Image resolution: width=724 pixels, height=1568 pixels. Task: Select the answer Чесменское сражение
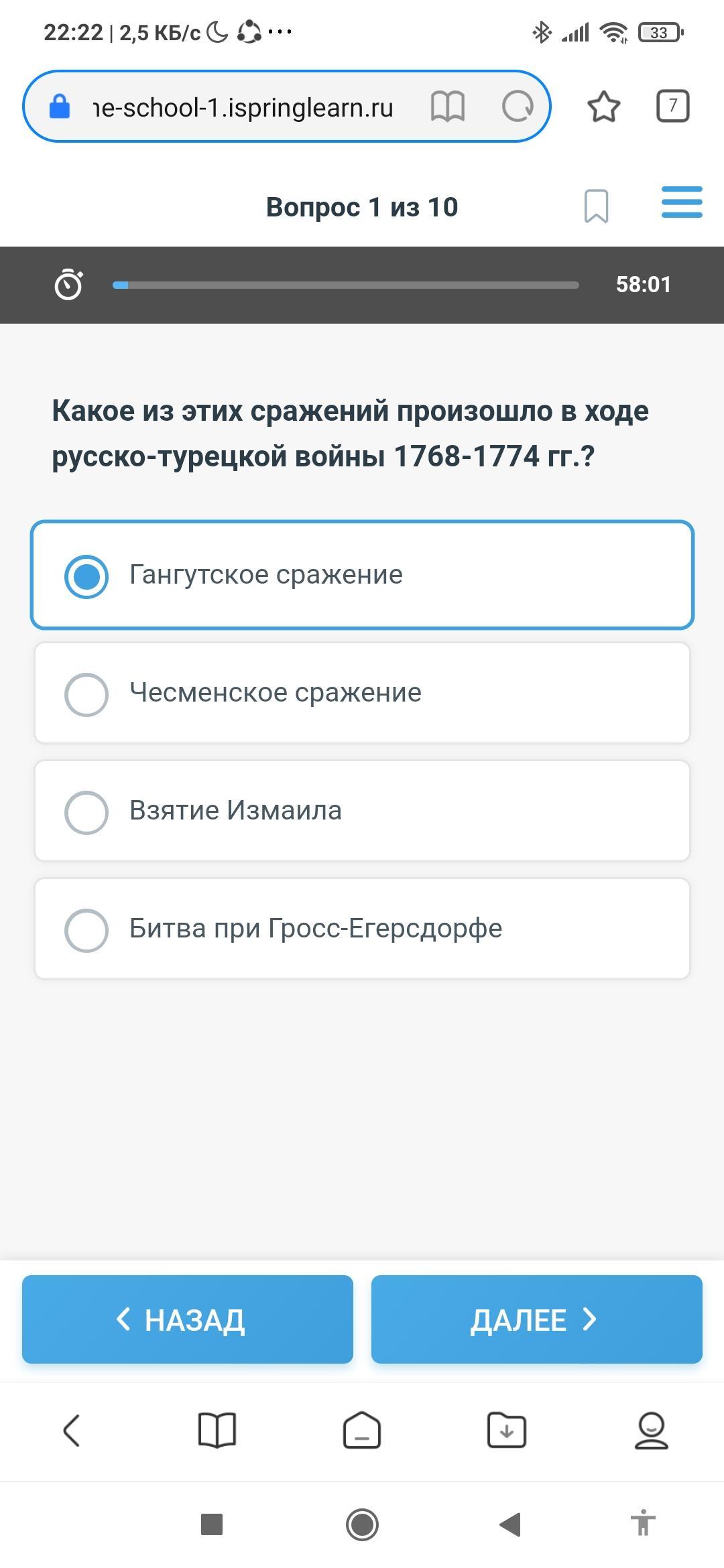click(362, 693)
